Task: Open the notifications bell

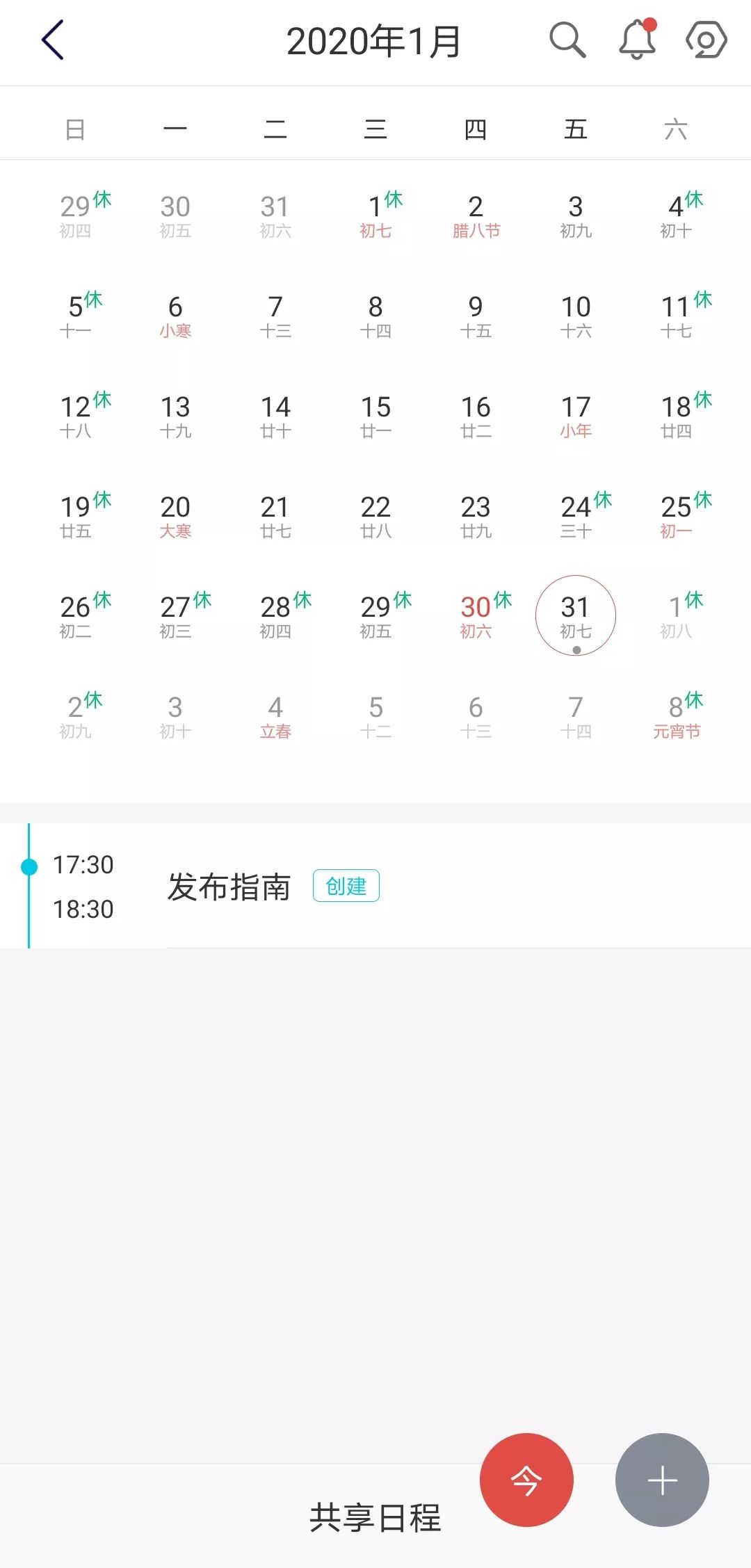Action: point(637,40)
